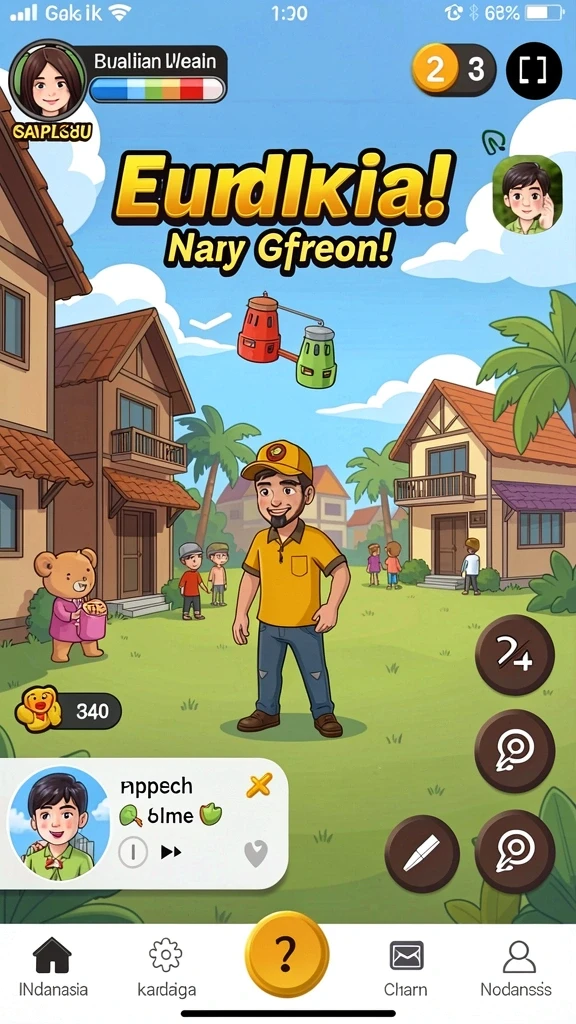This screenshot has width=576, height=1024.
Task: Open the pencil edit round button
Action: click(x=422, y=854)
